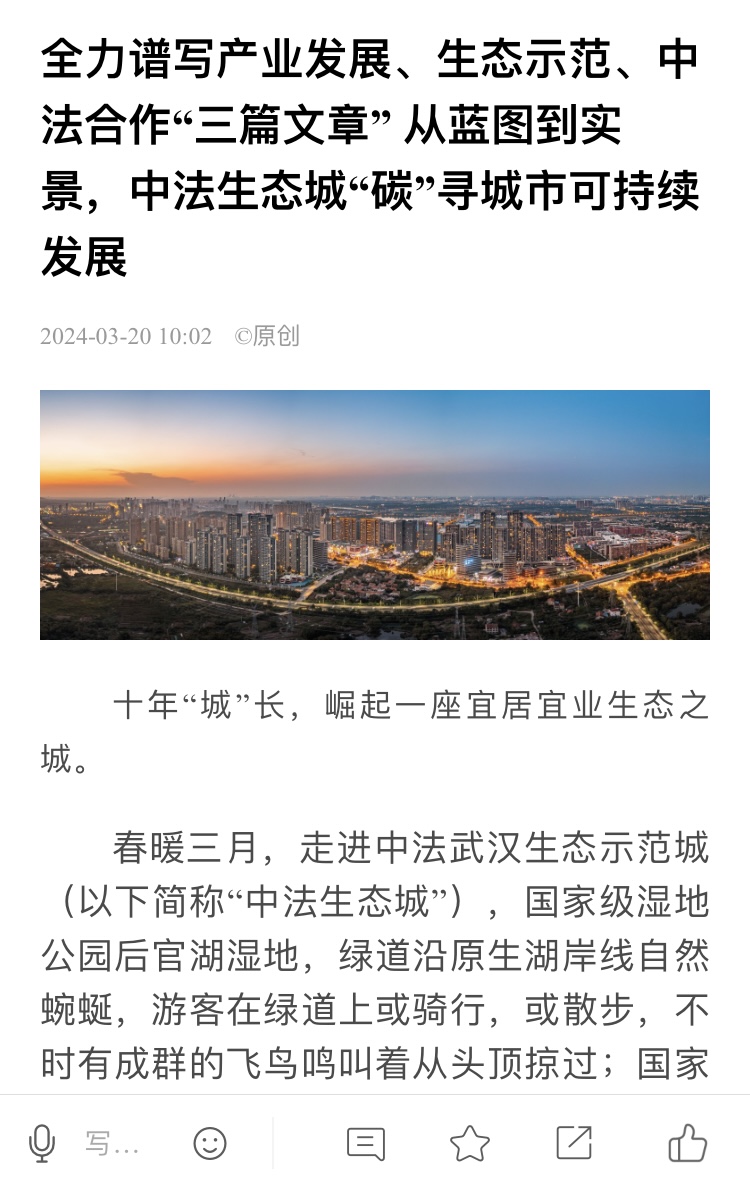Open the emoji picker
The height and width of the screenshot is (1191, 750).
[x=209, y=1143]
